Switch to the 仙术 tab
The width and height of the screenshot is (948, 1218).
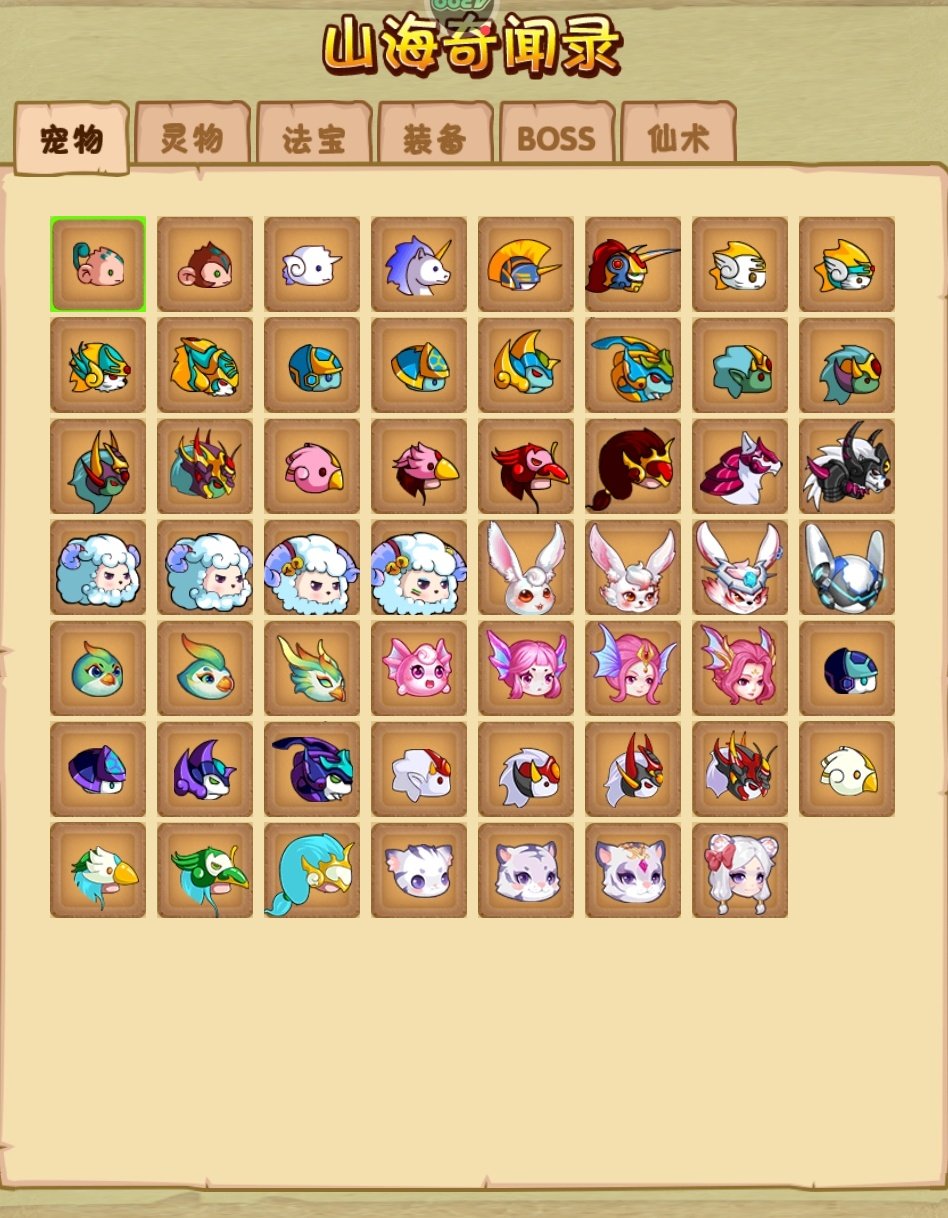click(678, 138)
